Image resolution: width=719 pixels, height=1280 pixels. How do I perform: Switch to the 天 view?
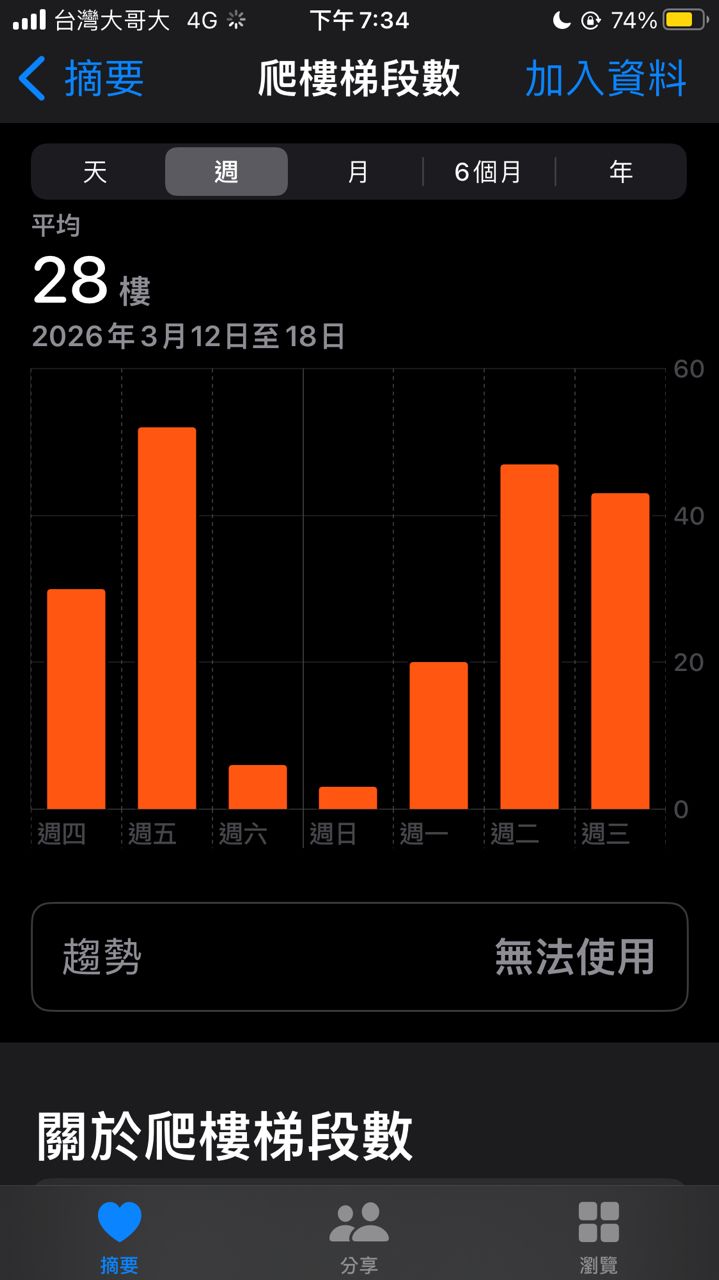point(95,172)
